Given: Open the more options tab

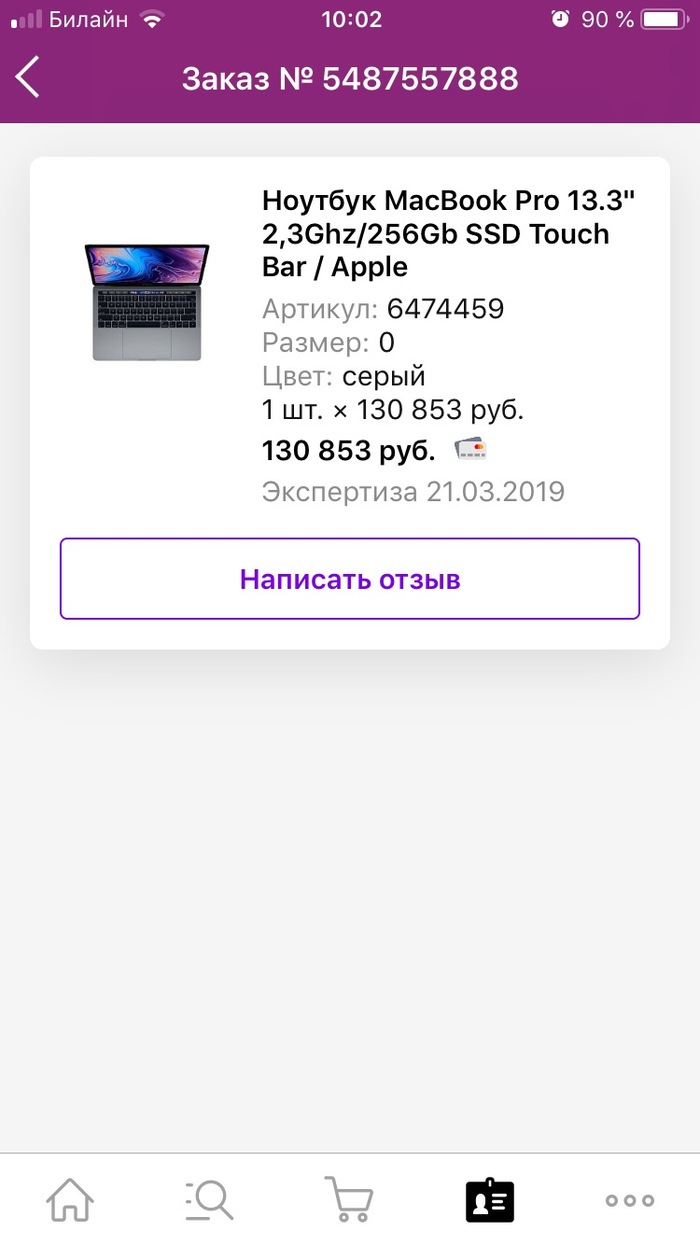Looking at the screenshot, I should click(x=630, y=1200).
